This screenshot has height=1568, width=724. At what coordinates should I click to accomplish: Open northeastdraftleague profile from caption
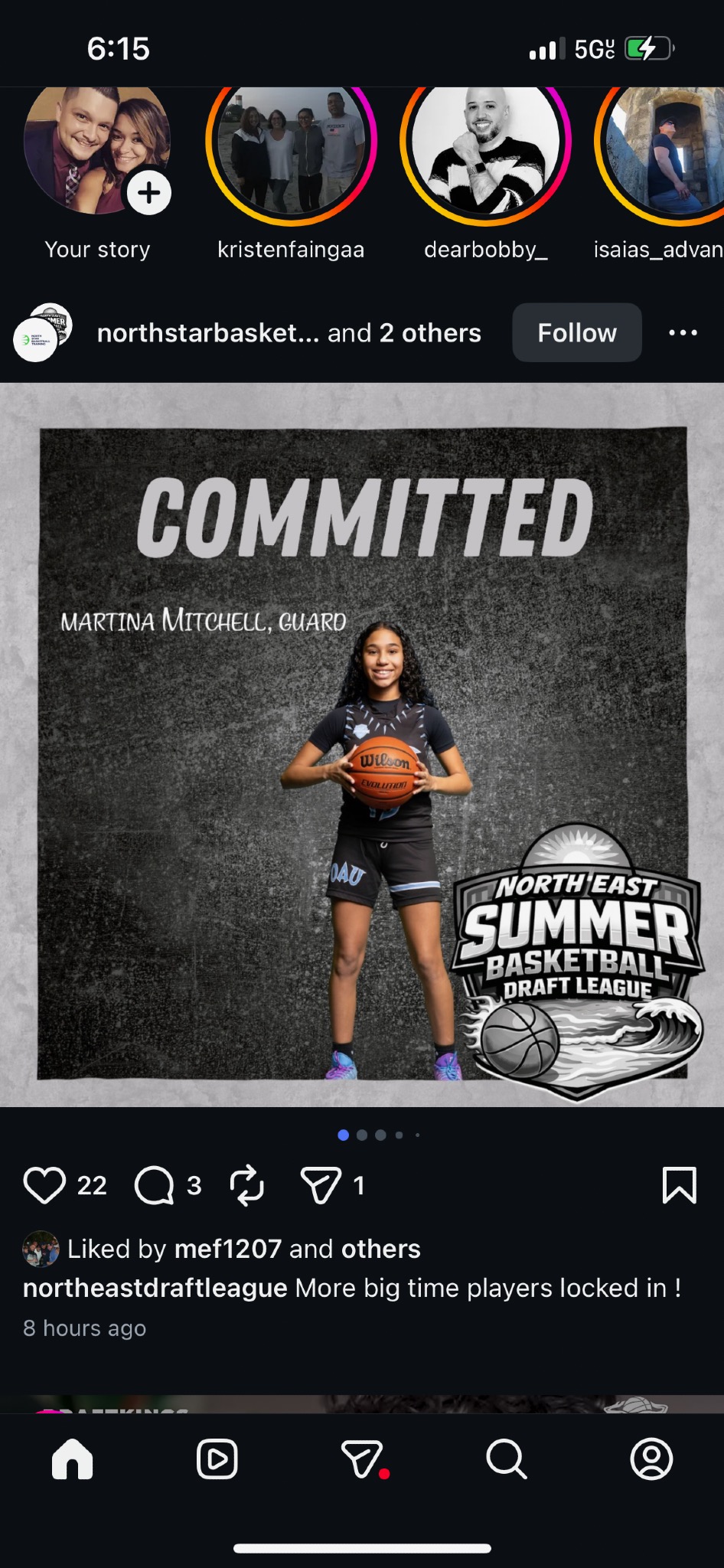pyautogui.click(x=155, y=1288)
